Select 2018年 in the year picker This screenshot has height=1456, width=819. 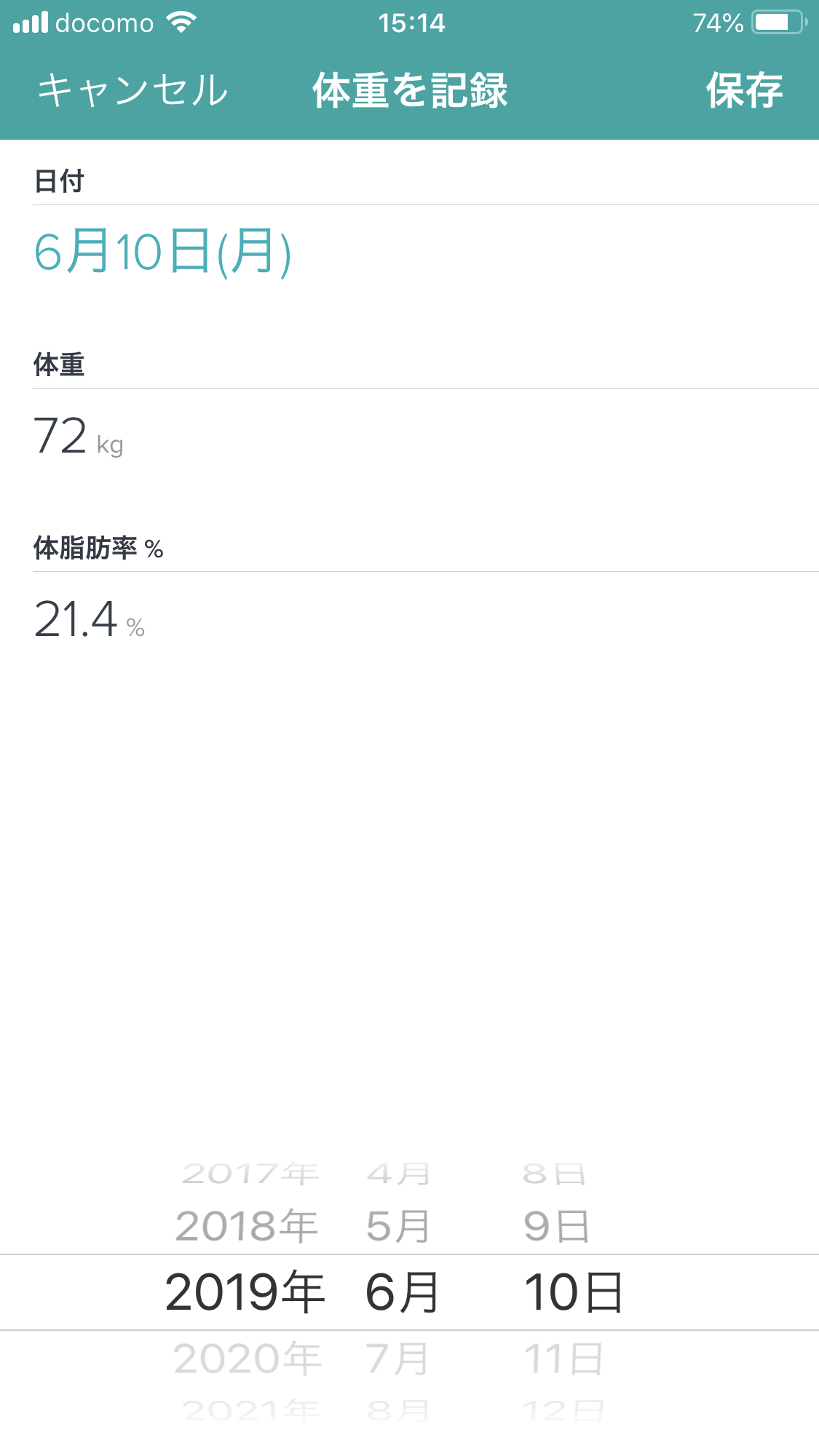click(x=247, y=1226)
